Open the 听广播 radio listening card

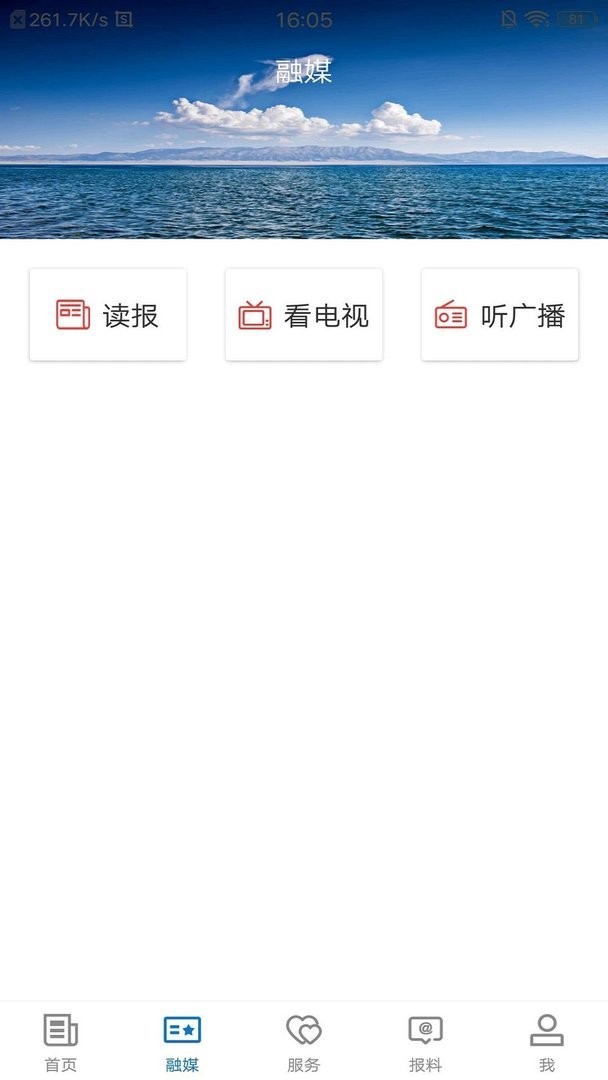point(500,315)
